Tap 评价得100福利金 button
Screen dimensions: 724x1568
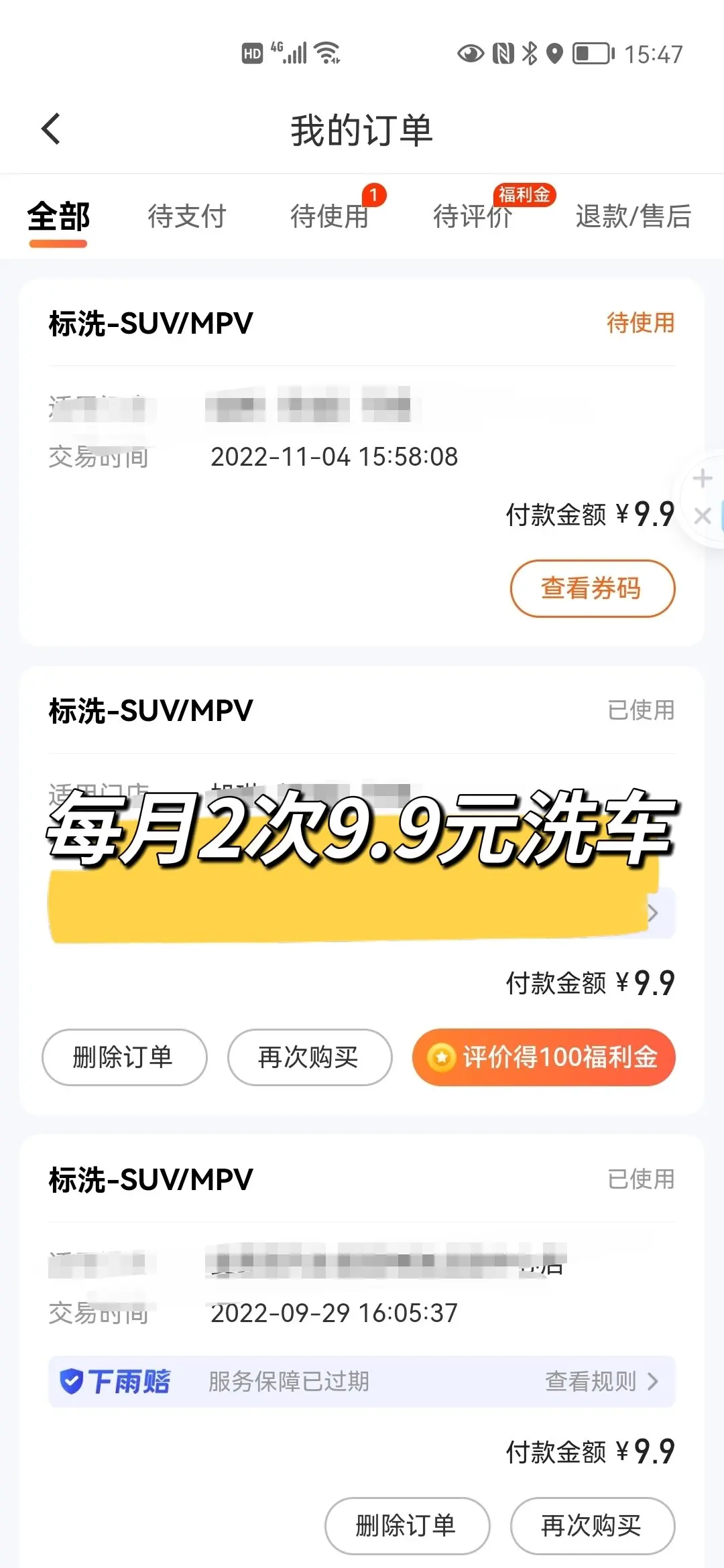(544, 1057)
